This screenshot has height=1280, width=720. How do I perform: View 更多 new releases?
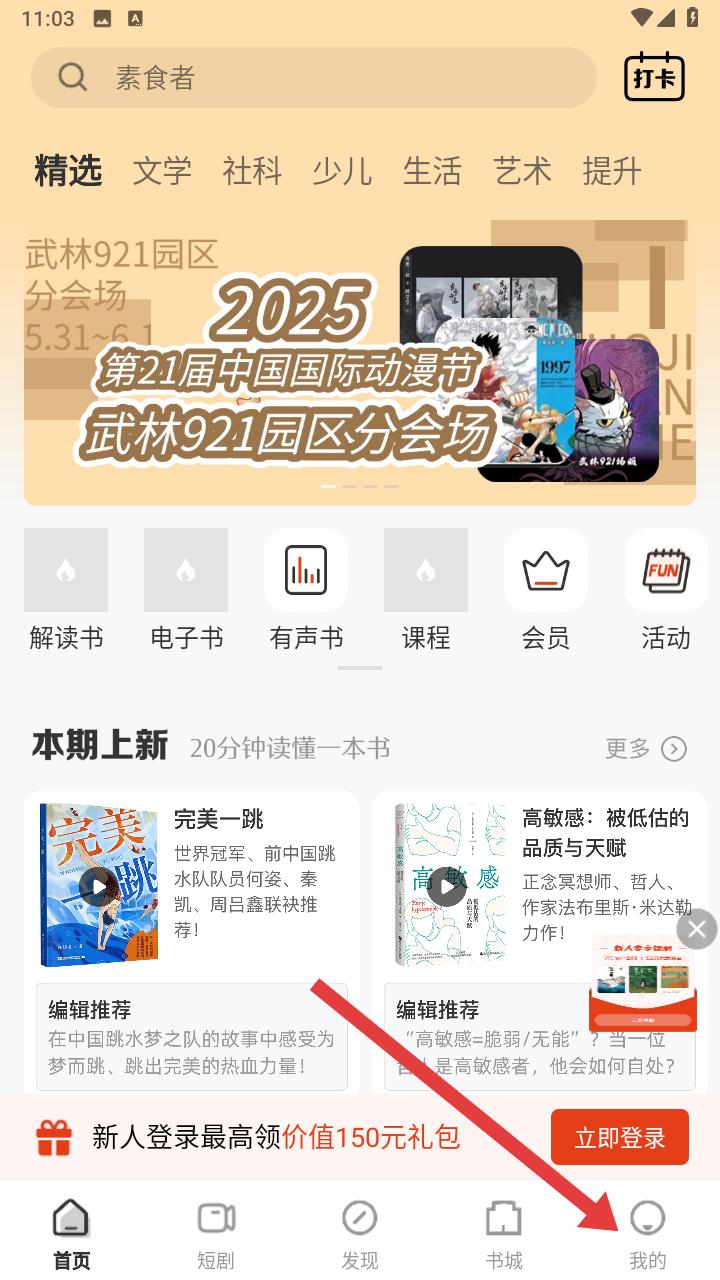[x=645, y=748]
